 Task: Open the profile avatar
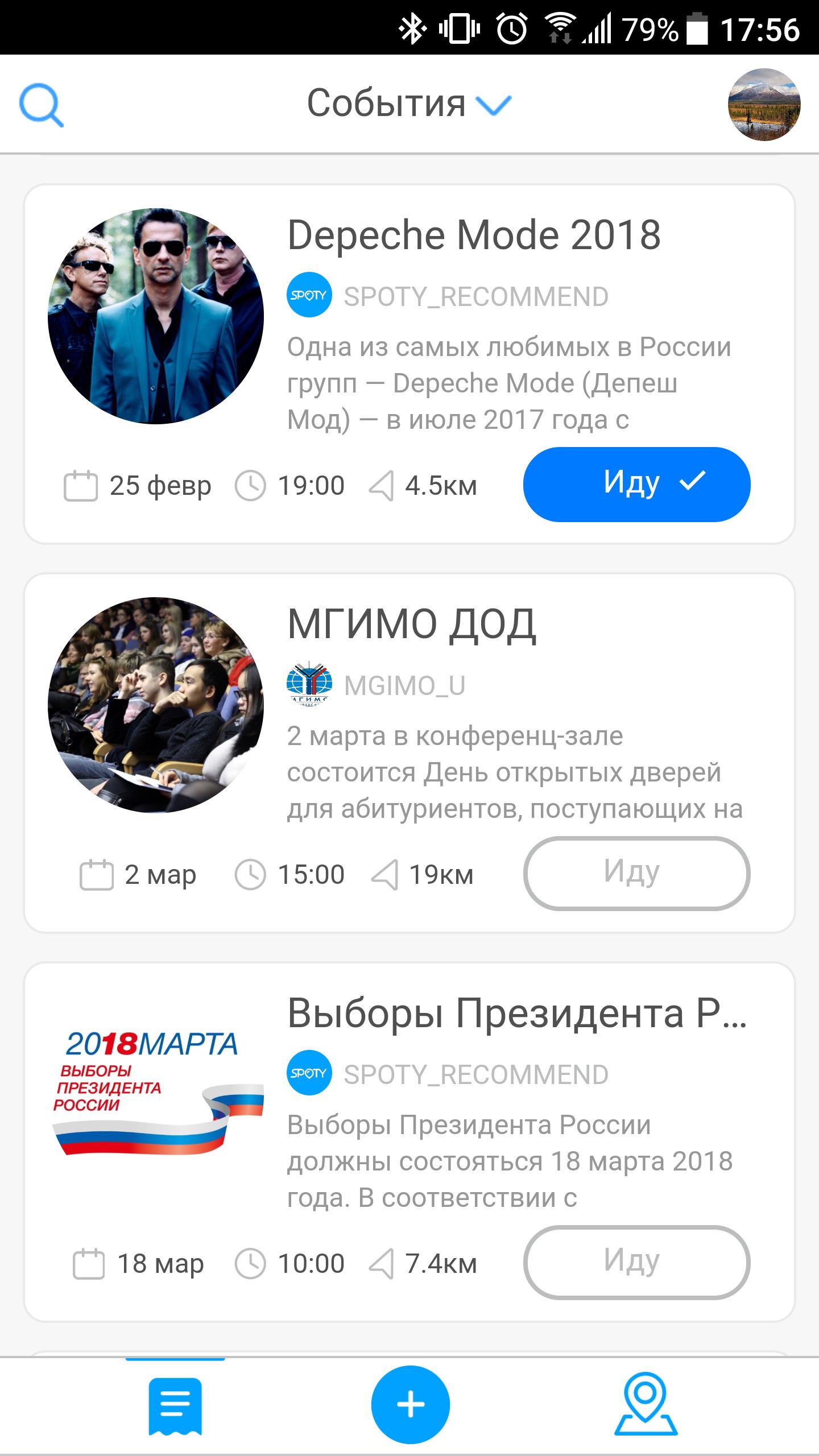click(x=764, y=105)
